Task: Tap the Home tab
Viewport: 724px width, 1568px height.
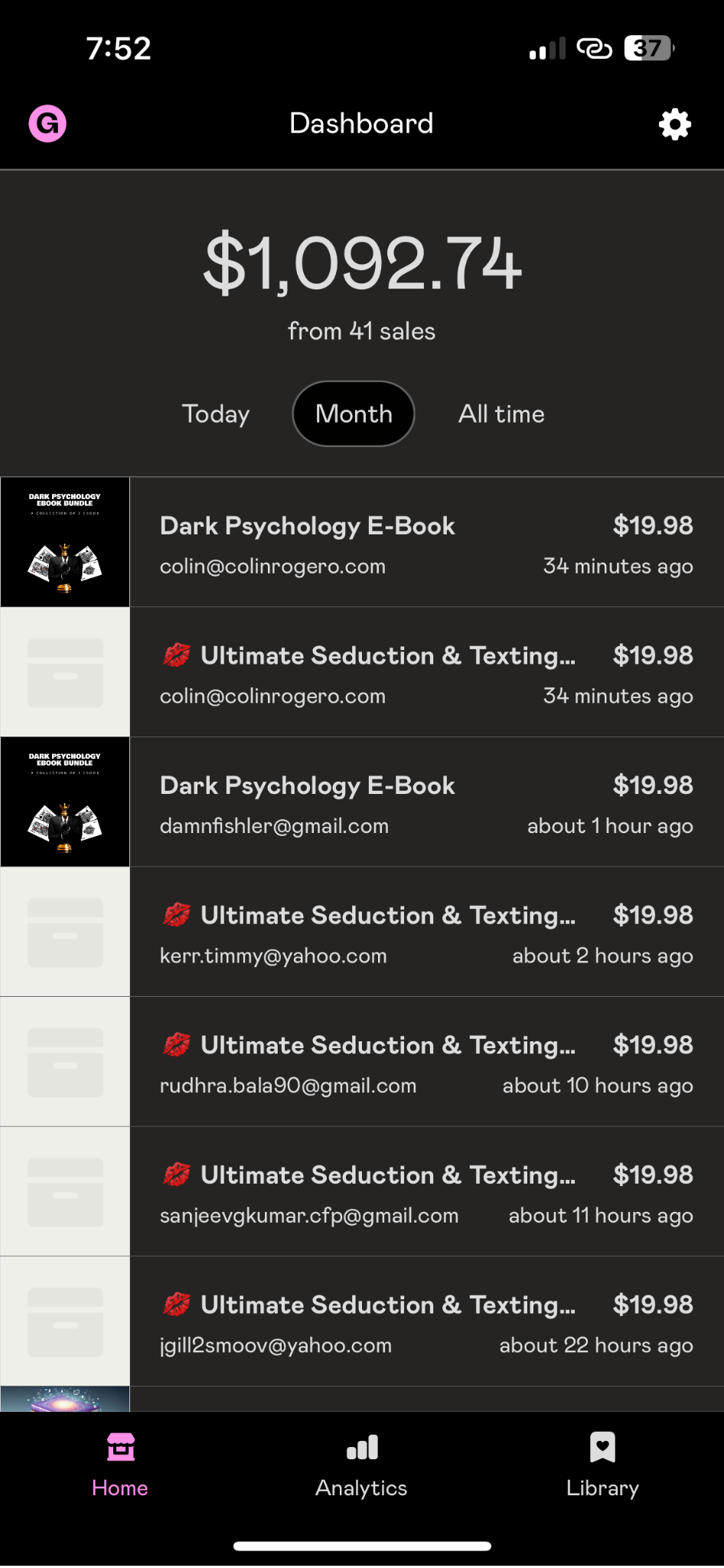Action: click(x=120, y=1464)
